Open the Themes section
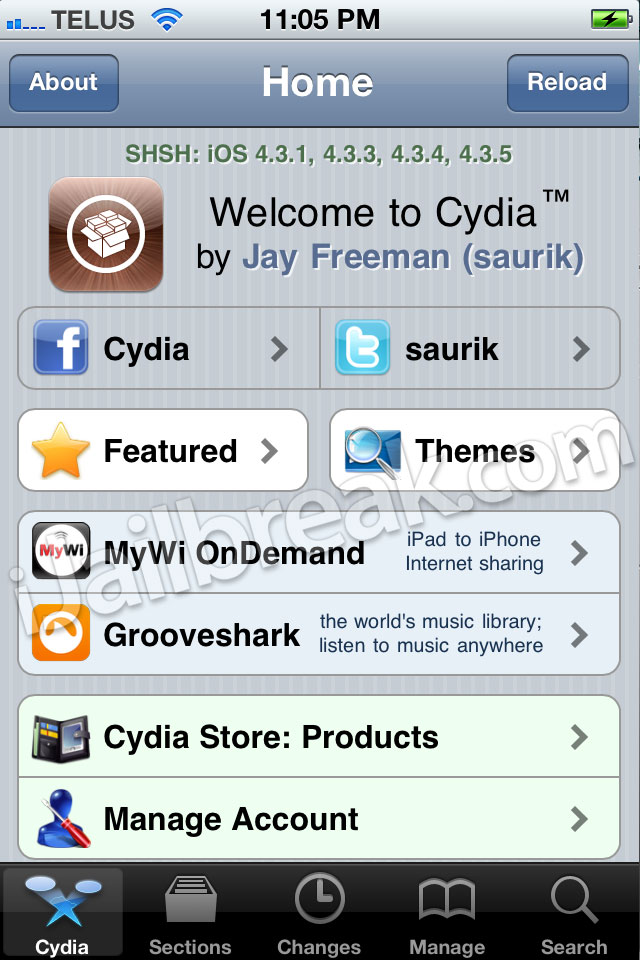The image size is (640, 960). click(474, 451)
